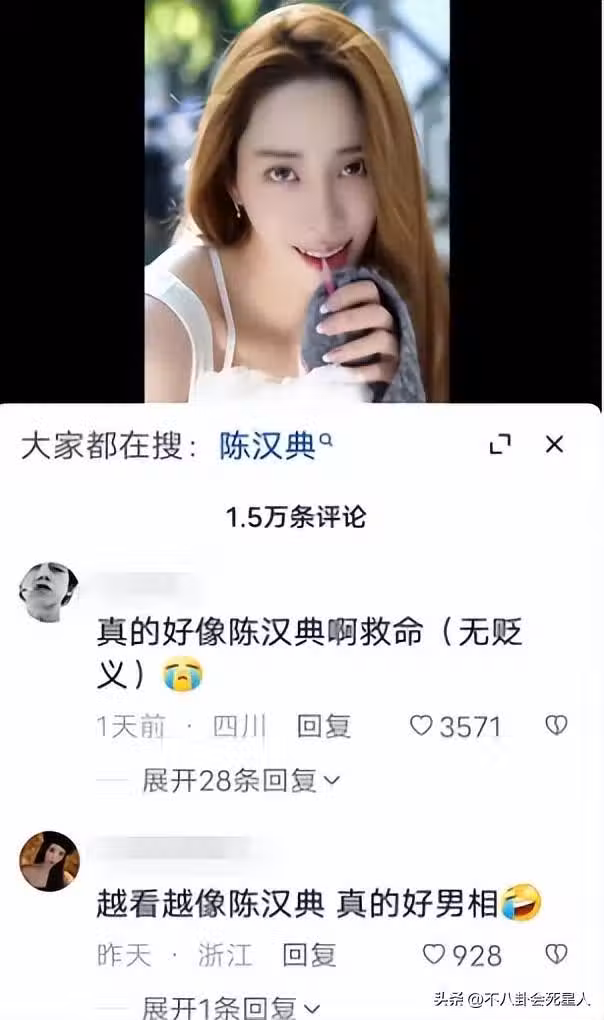The width and height of the screenshot is (604, 1020).
Task: Expand the 28 replies
Action: tap(241, 780)
